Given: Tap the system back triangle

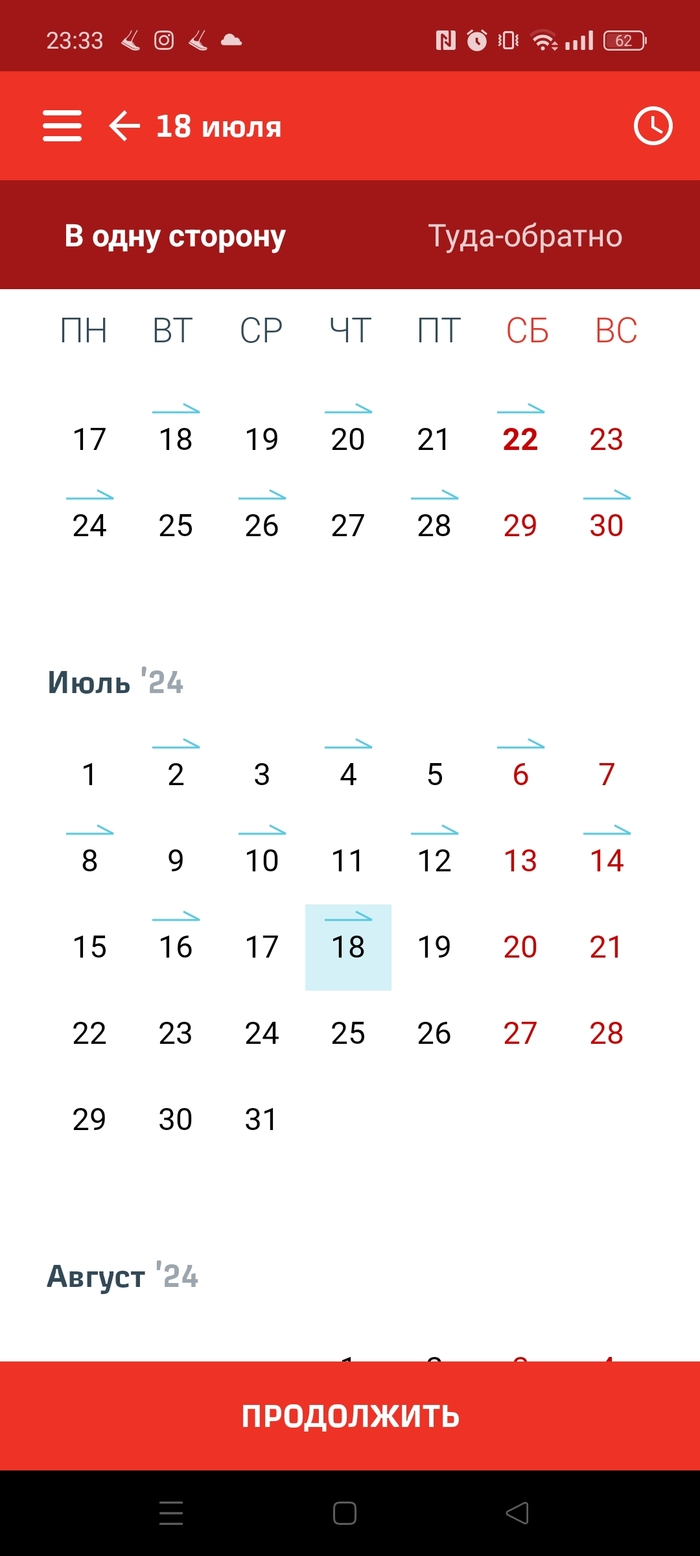Looking at the screenshot, I should [x=517, y=1513].
